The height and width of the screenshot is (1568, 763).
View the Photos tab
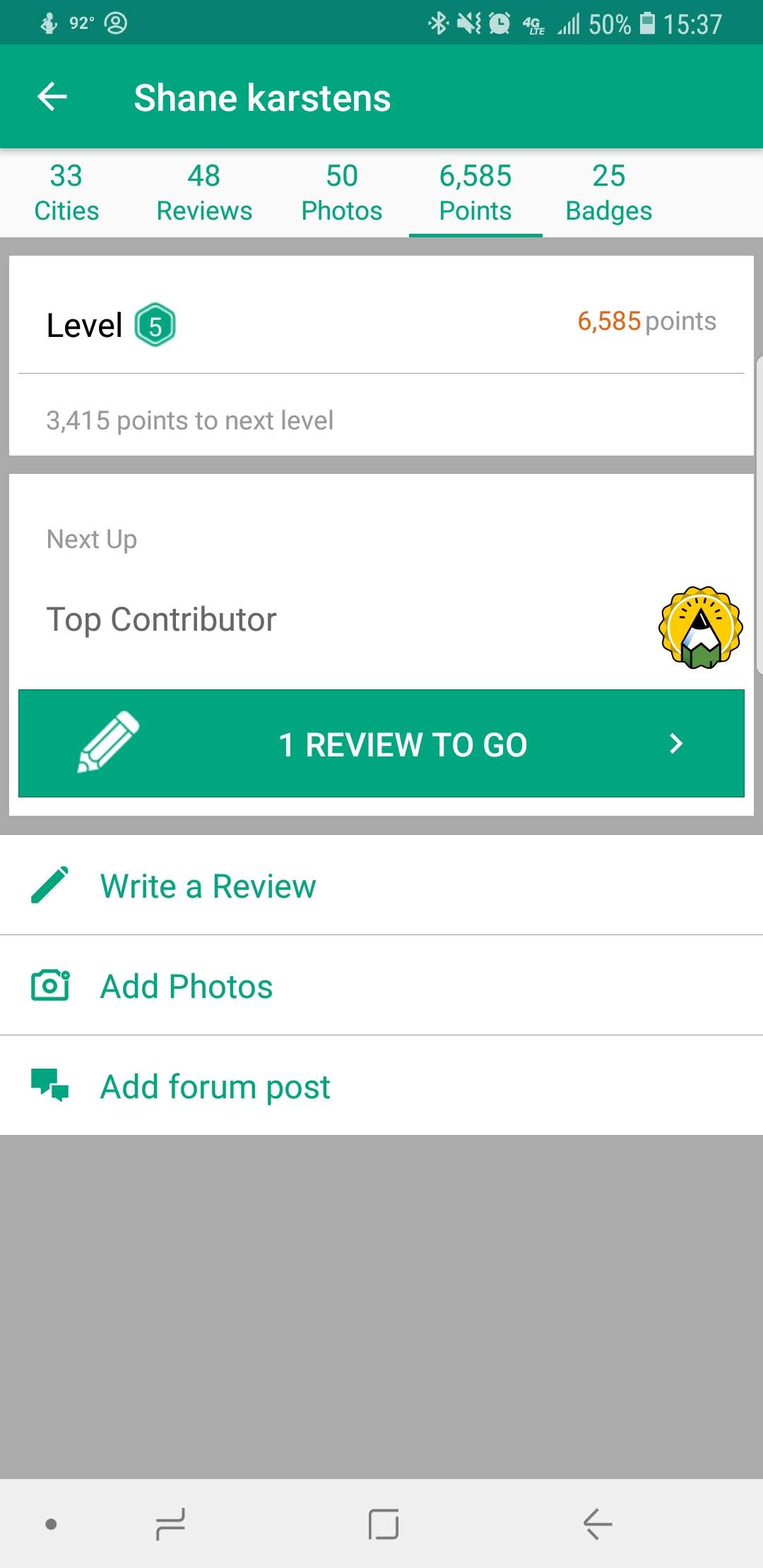342,193
